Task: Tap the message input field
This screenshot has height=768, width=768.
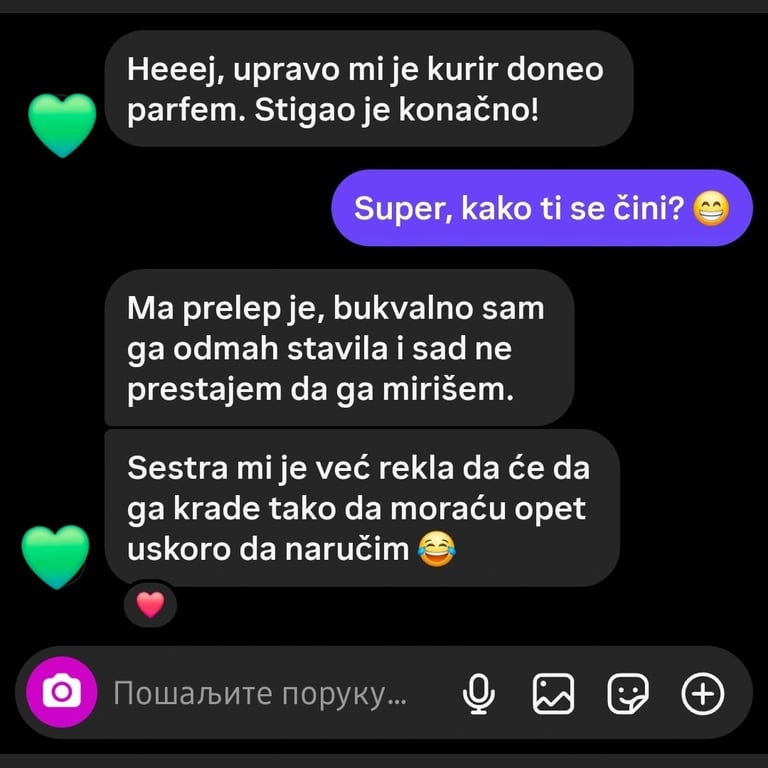Action: [260, 693]
